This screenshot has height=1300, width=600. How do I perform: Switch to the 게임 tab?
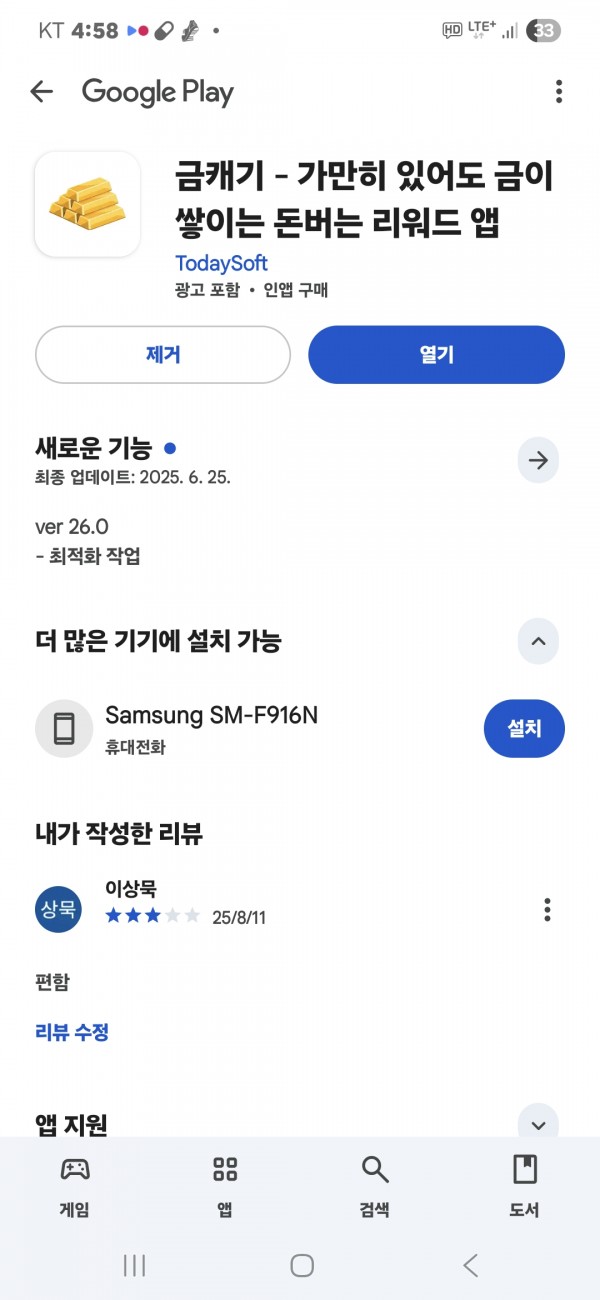click(75, 1187)
